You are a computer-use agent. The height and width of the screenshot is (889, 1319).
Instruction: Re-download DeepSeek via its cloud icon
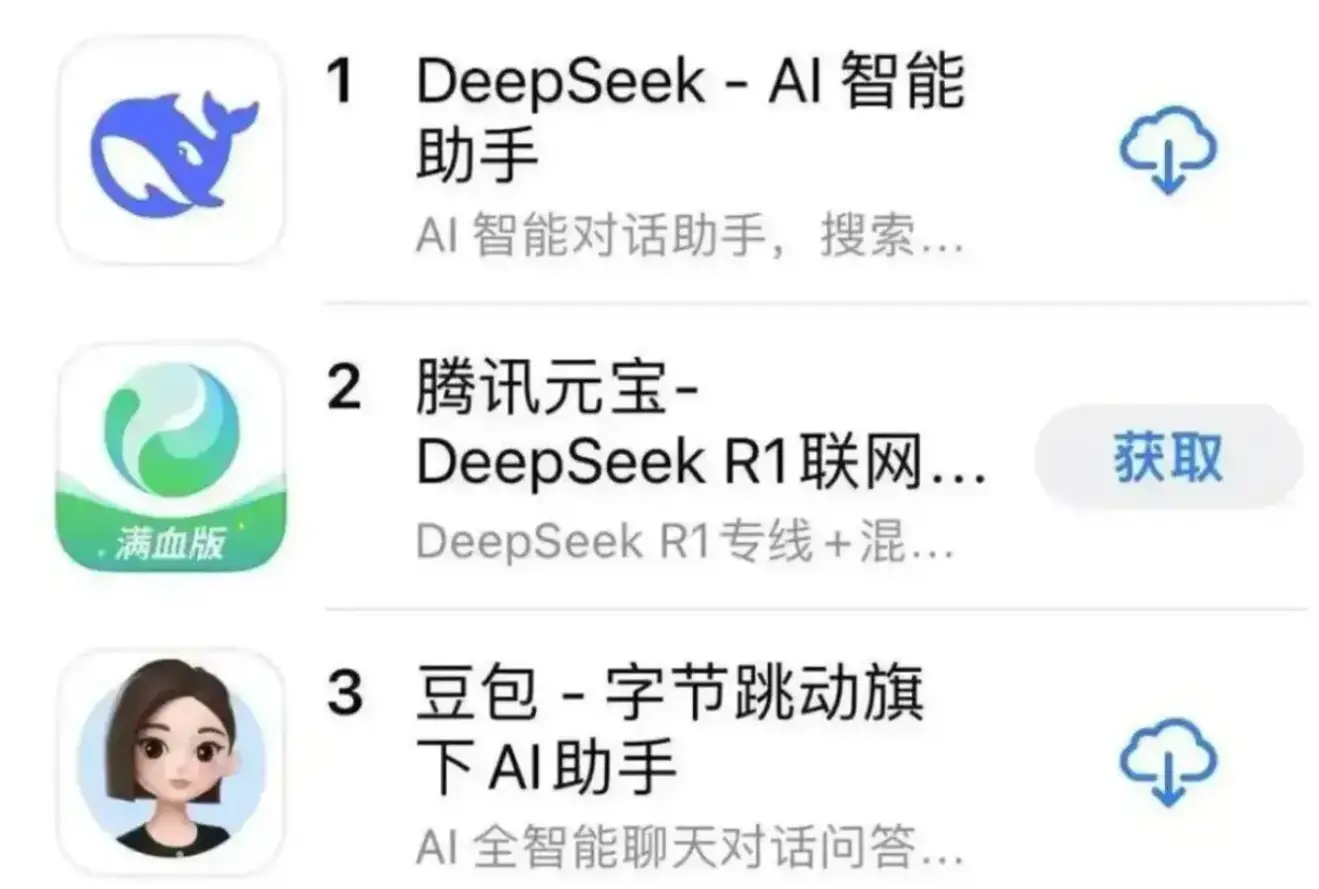tap(1167, 150)
